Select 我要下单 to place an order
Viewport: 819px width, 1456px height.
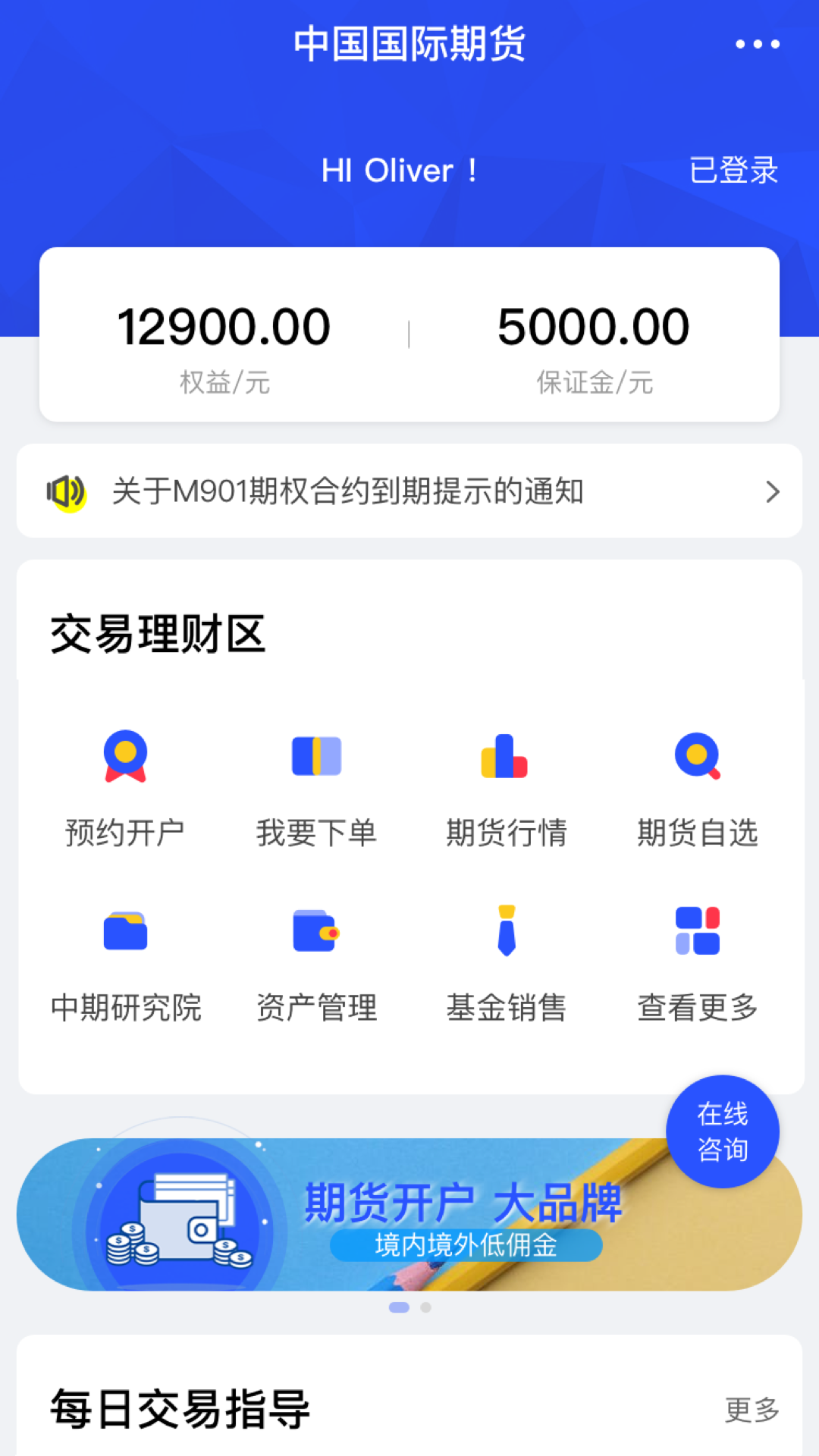tap(316, 789)
